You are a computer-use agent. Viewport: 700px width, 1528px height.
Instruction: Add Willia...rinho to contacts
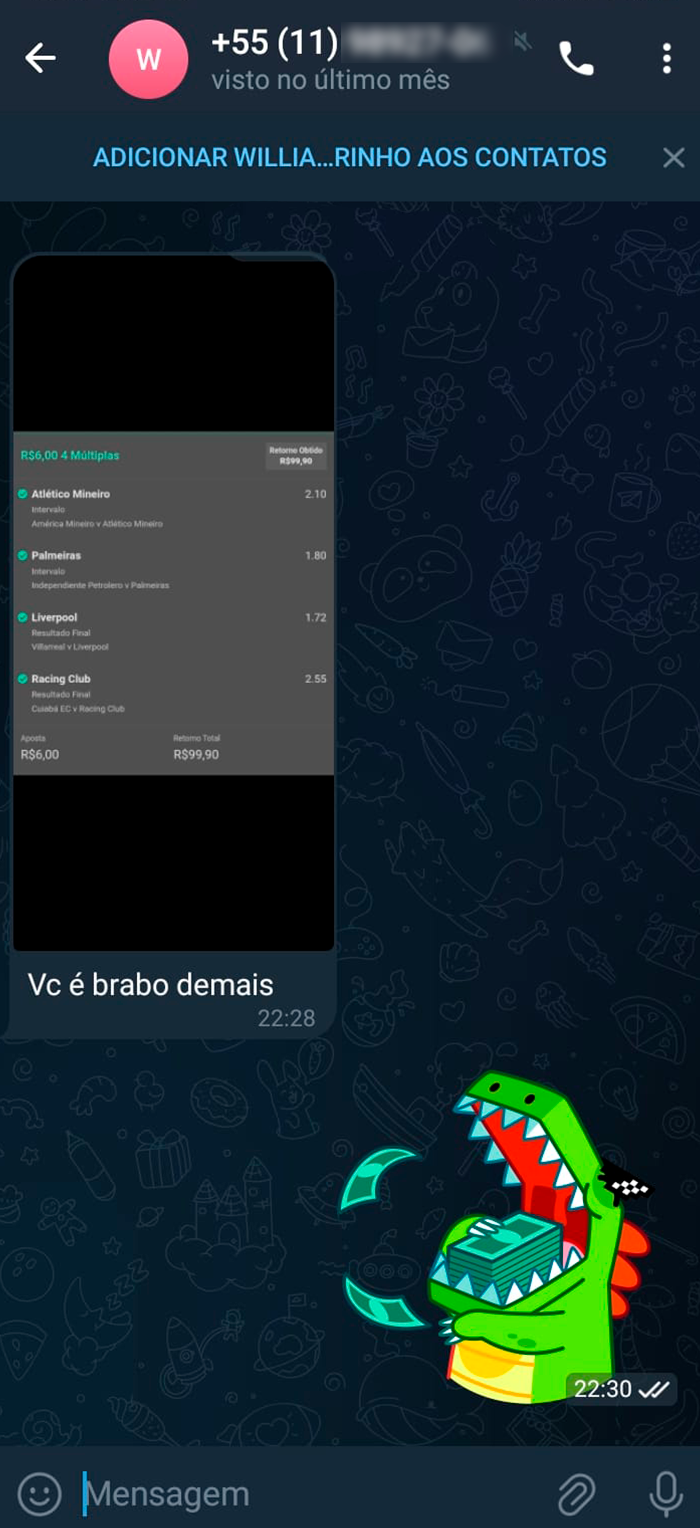pyautogui.click(x=349, y=157)
